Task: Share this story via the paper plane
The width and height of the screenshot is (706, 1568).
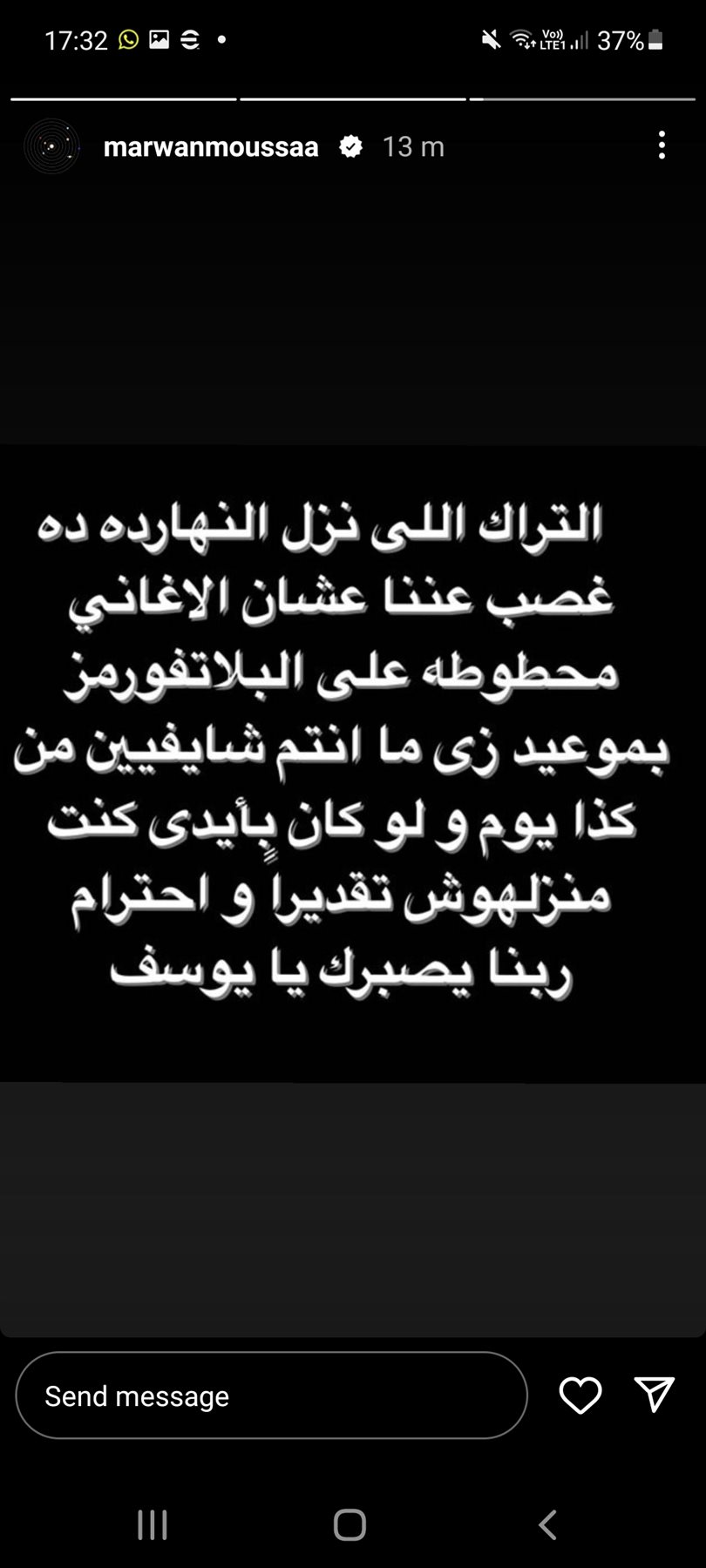Action: [654, 1395]
